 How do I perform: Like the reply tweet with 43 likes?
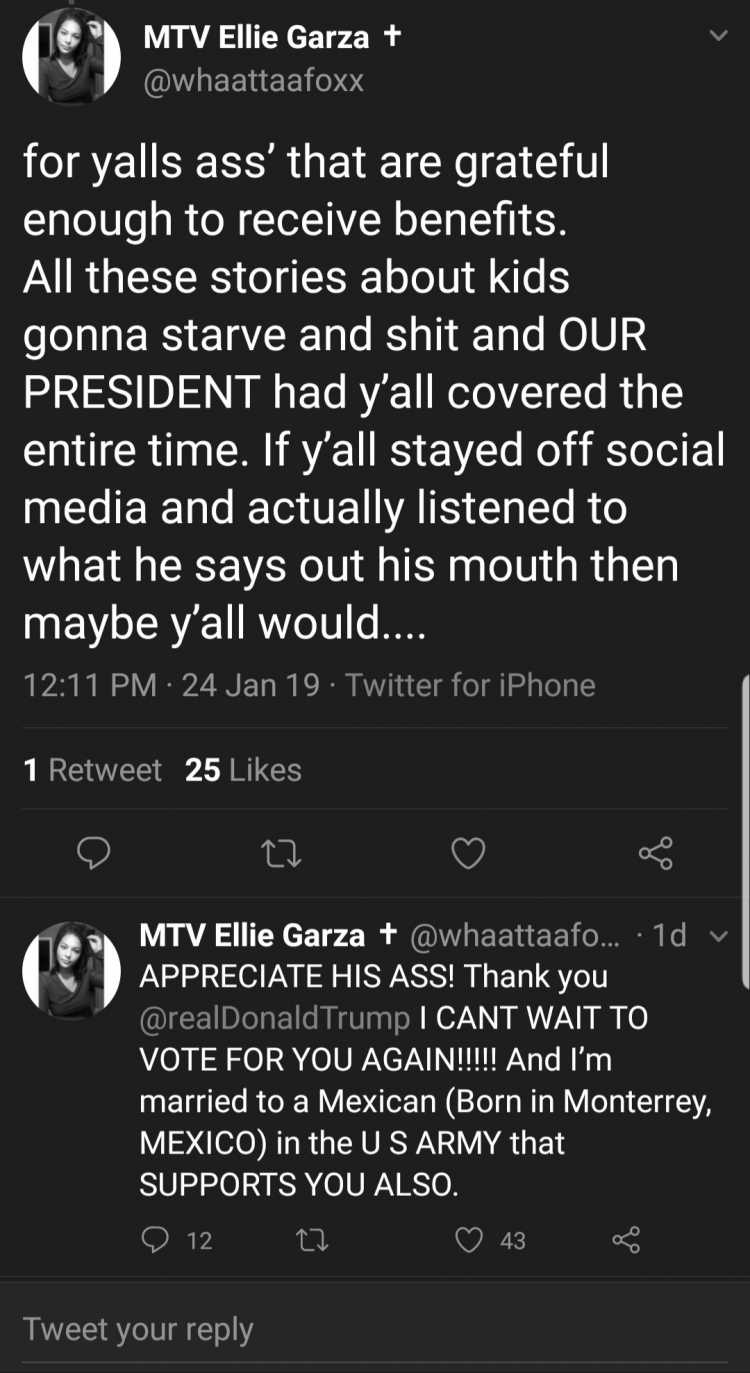click(x=490, y=1240)
